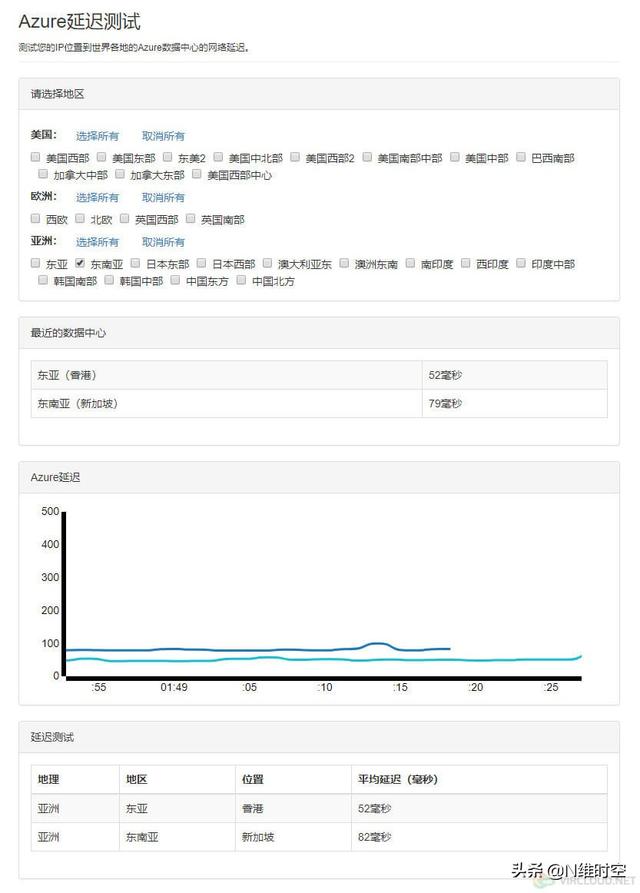Viewport: 640px width, 893px height.
Task: Tick the 澳洲东南 checkbox
Action: [344, 263]
